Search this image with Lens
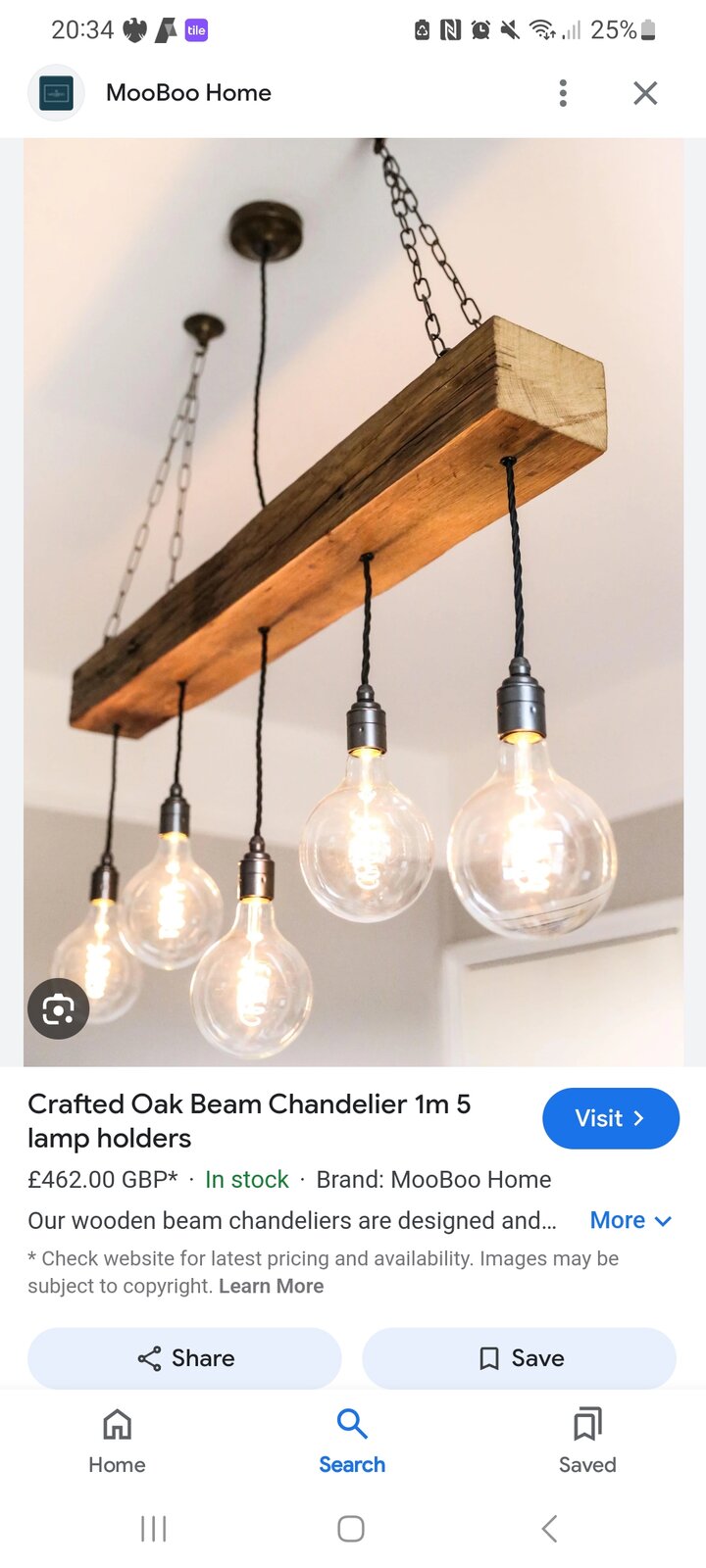The width and height of the screenshot is (706, 1568). coord(59,1008)
